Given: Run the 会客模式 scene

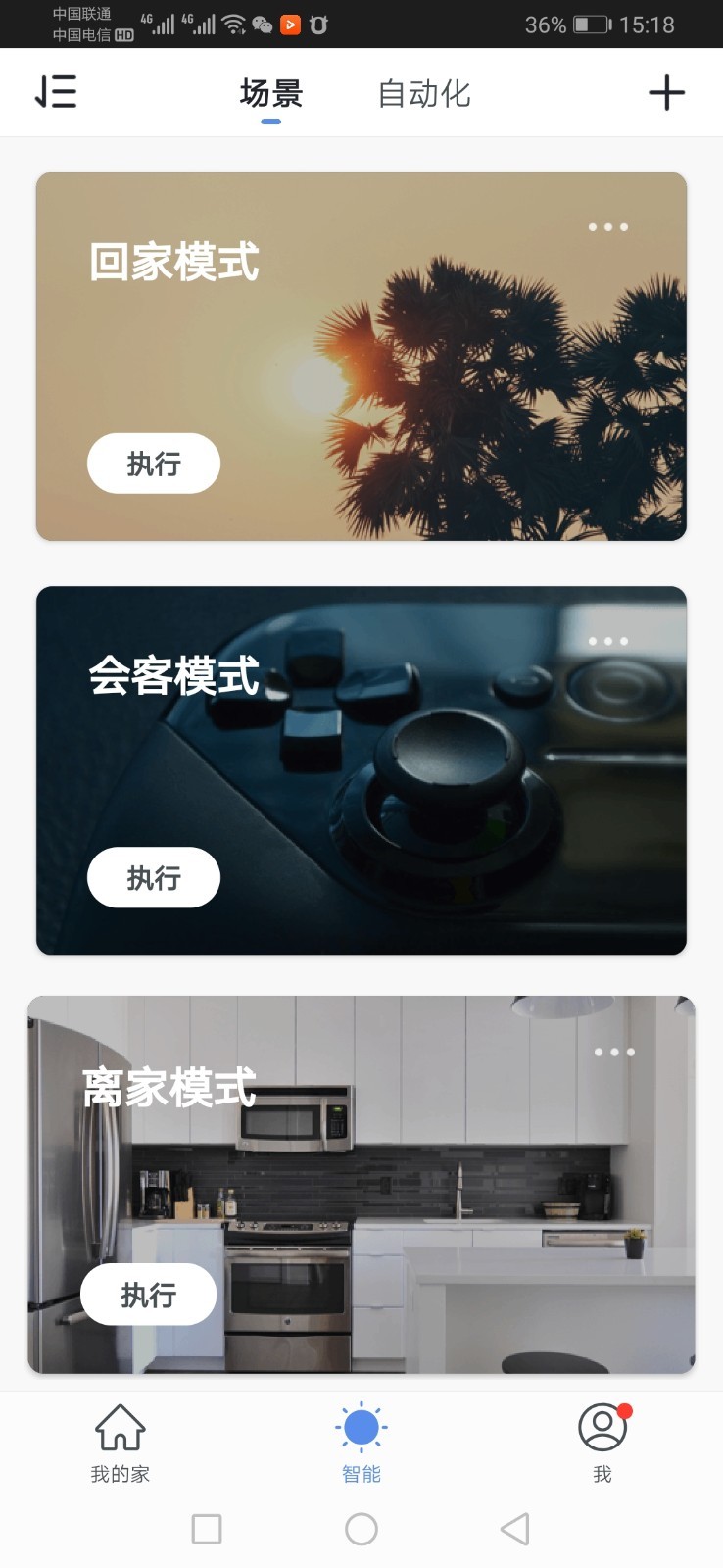Looking at the screenshot, I should (154, 877).
